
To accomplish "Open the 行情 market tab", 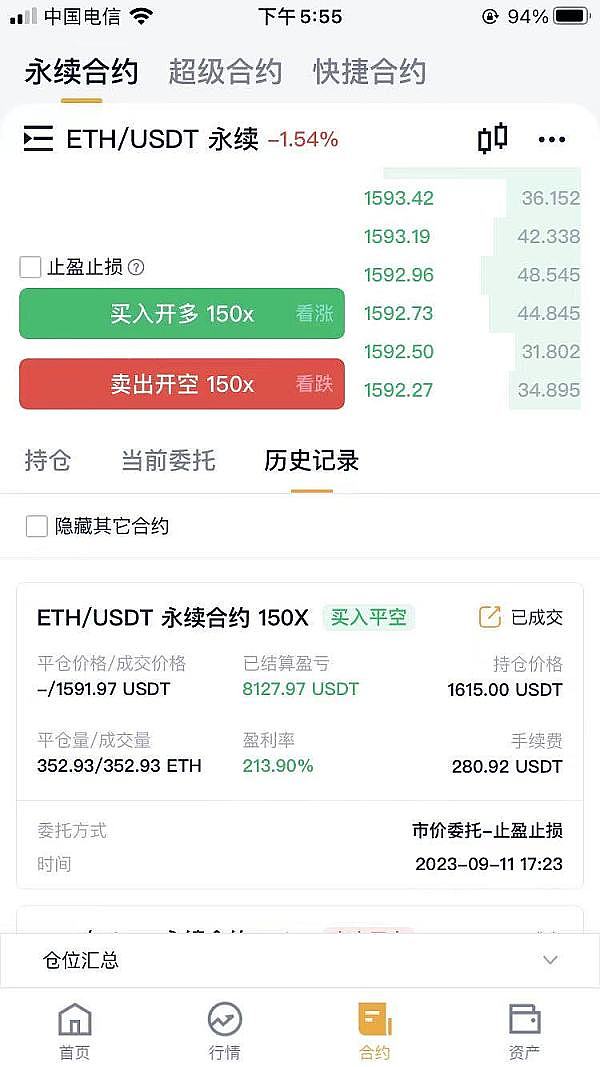I will click(x=225, y=1032).
